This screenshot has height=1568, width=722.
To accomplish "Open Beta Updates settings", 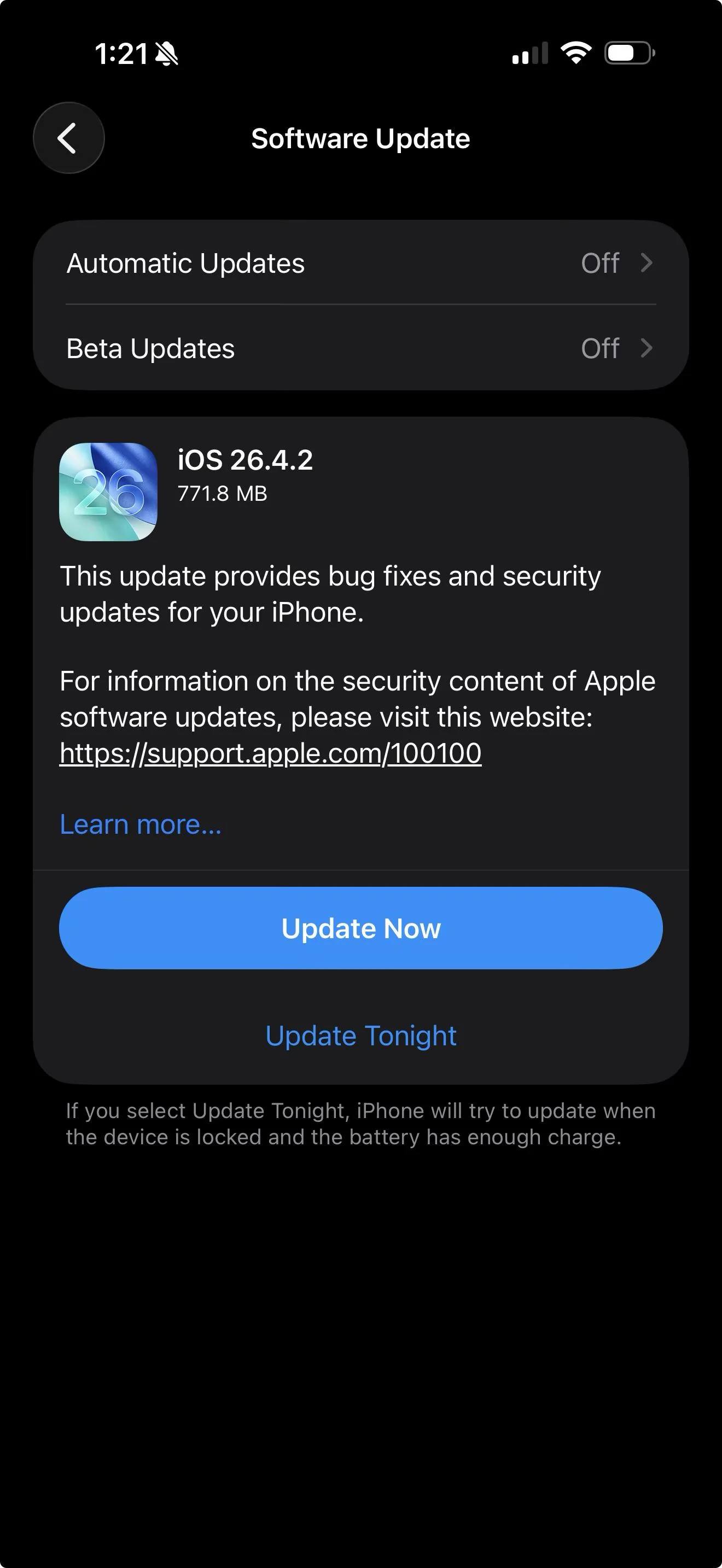I will point(360,348).
